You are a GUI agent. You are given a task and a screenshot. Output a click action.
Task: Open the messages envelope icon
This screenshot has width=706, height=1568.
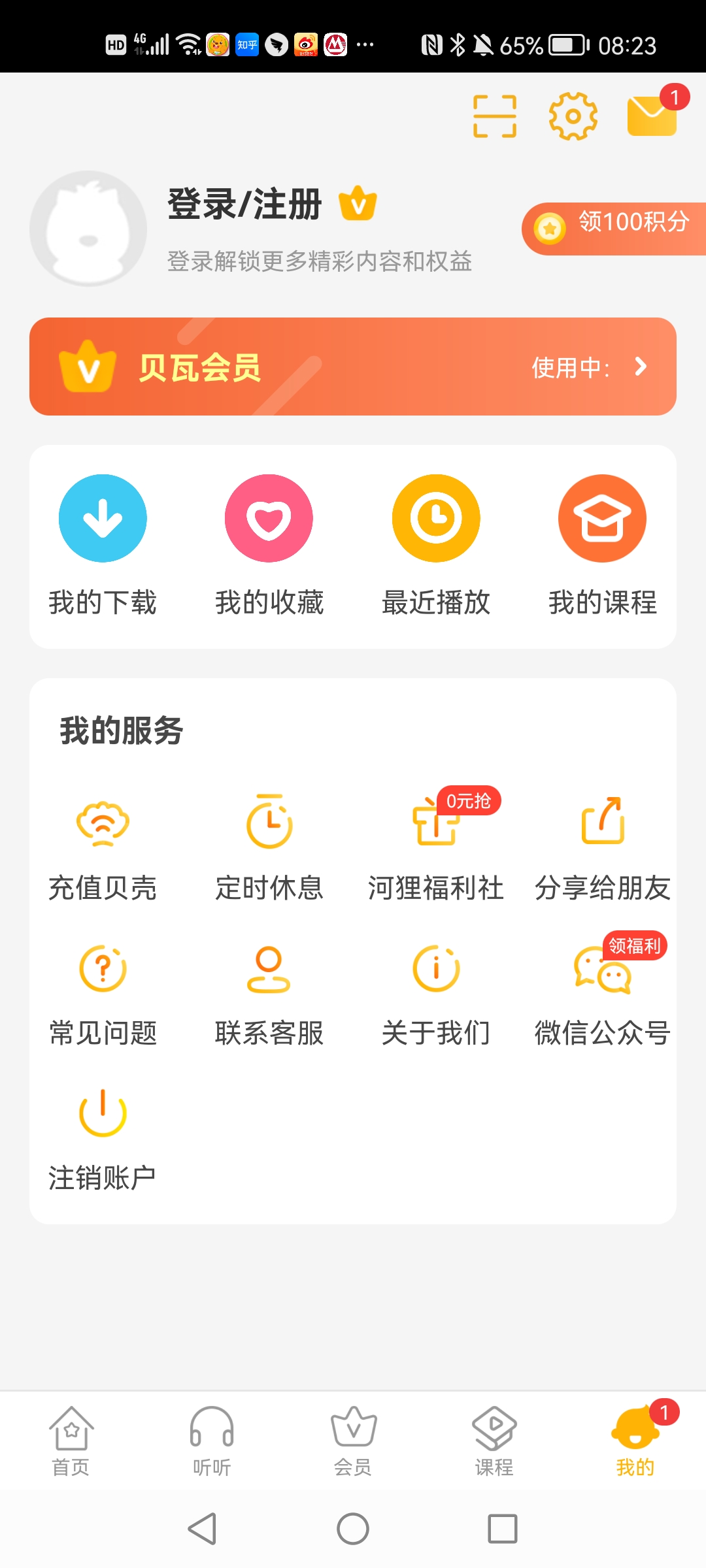click(652, 116)
